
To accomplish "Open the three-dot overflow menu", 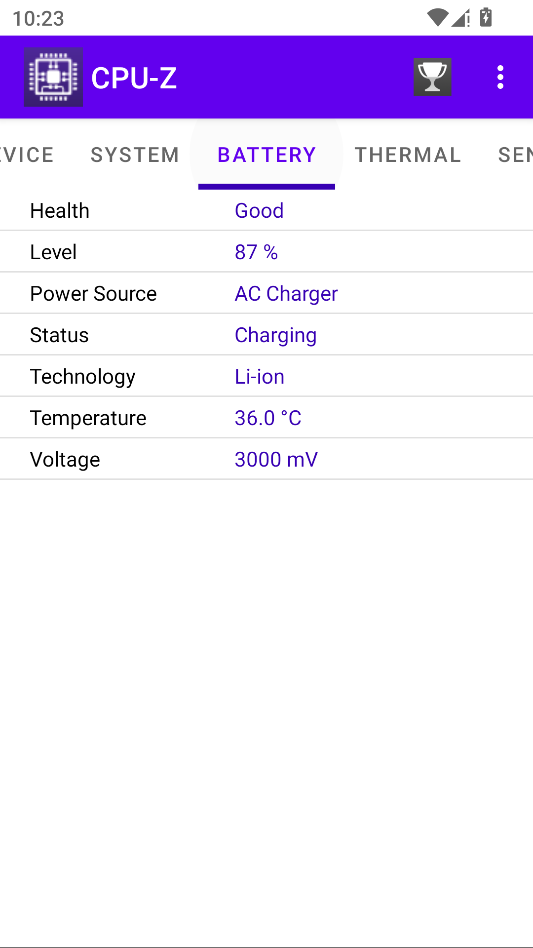I will click(500, 77).
